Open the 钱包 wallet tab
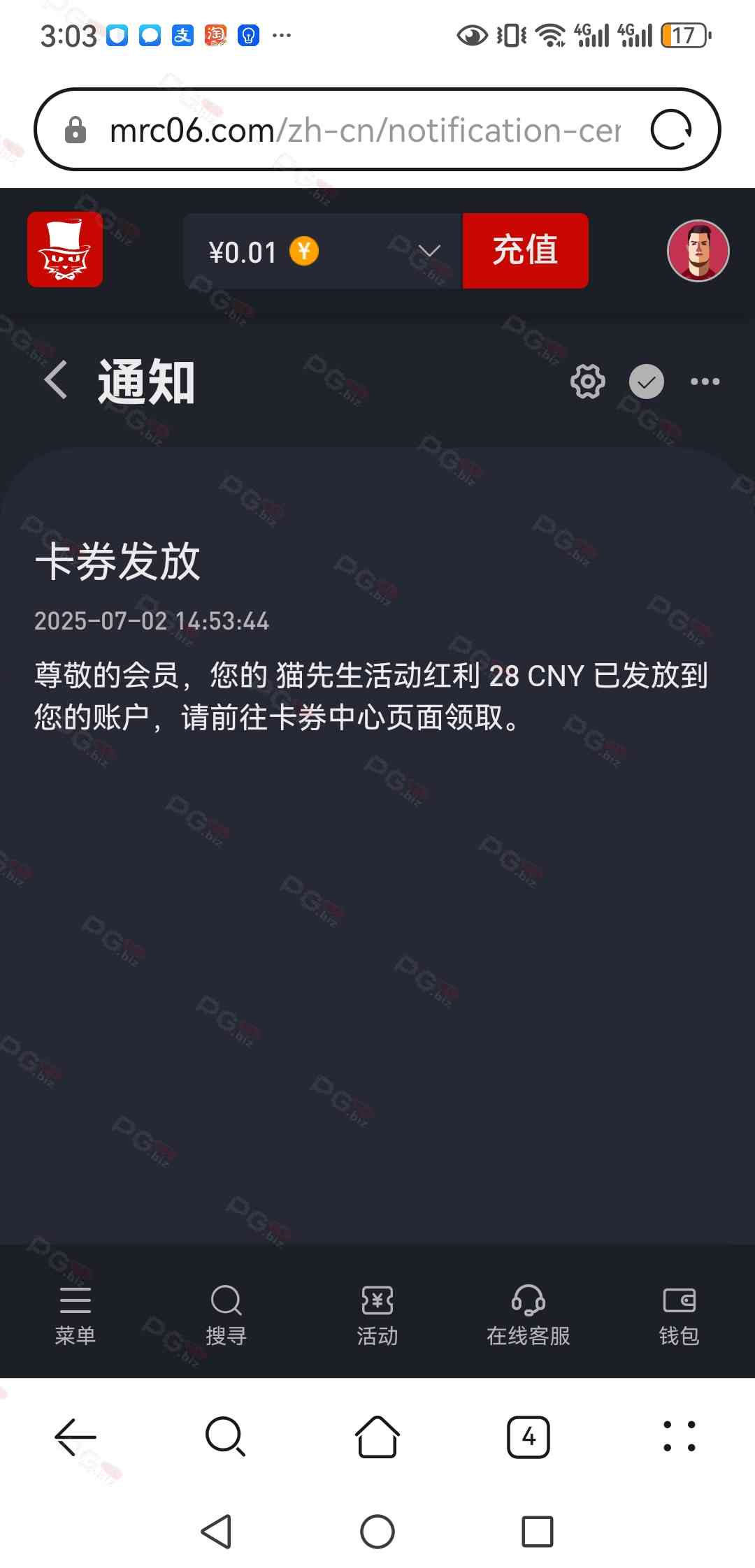This screenshot has width=755, height=1568. pyautogui.click(x=679, y=1315)
